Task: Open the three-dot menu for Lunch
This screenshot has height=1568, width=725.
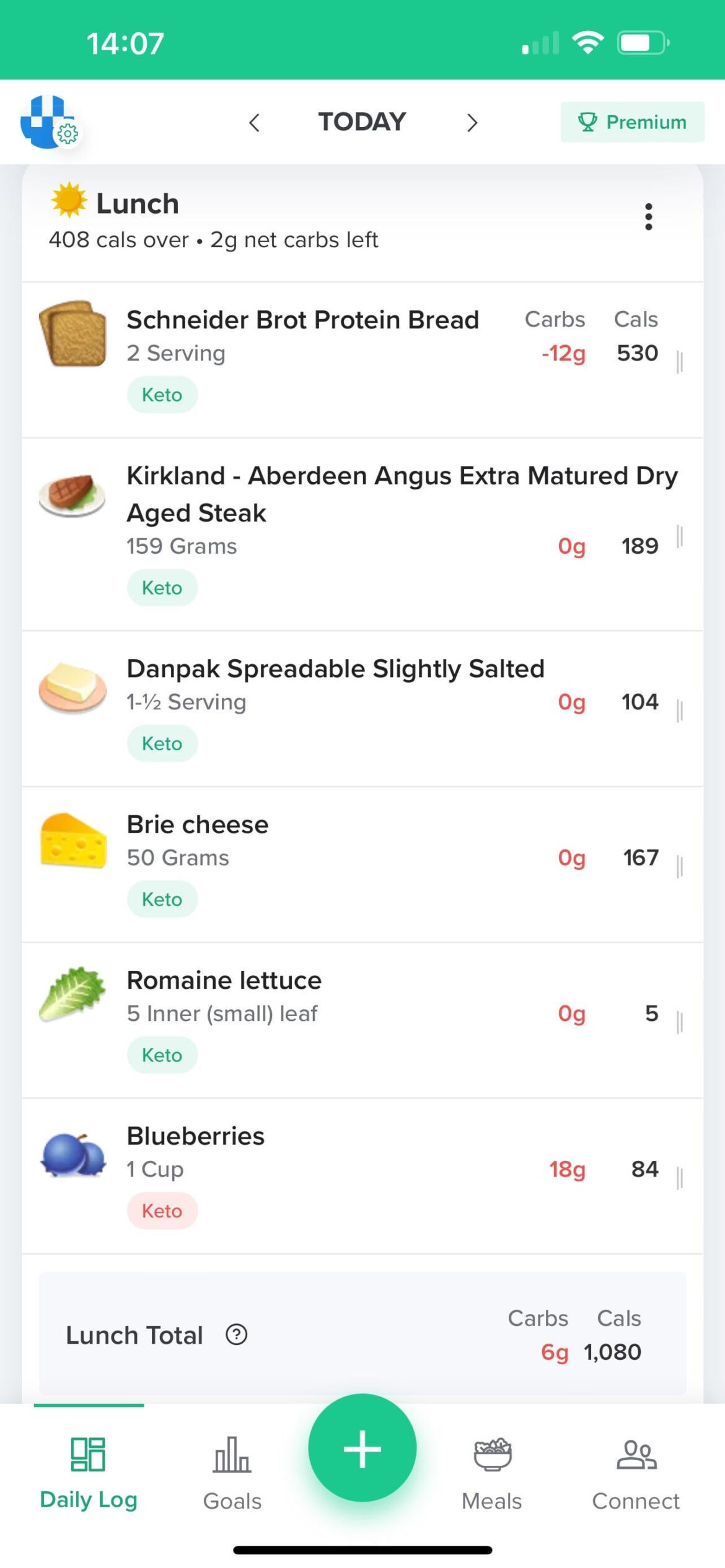Action: [648, 217]
